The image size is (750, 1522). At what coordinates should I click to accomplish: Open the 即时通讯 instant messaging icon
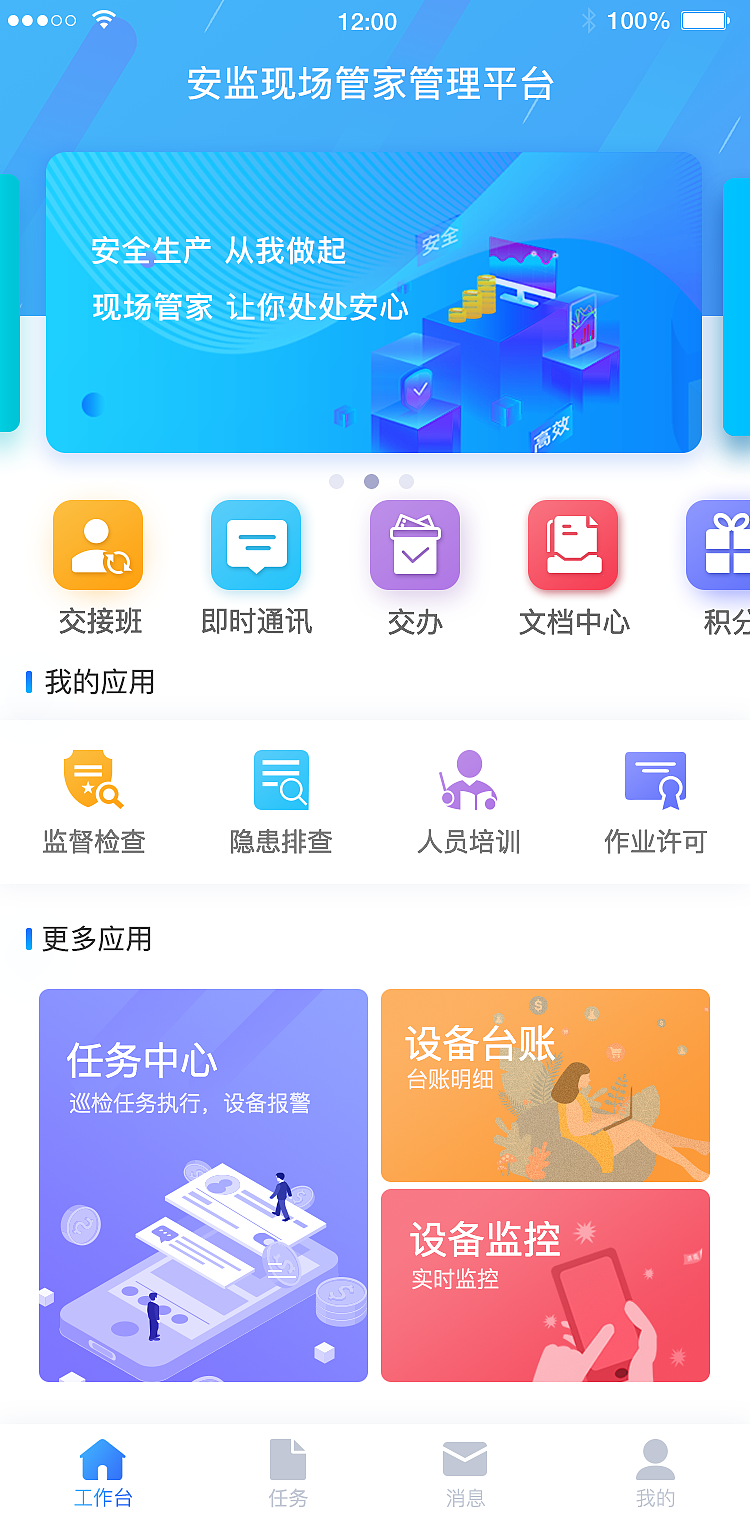[x=256, y=545]
